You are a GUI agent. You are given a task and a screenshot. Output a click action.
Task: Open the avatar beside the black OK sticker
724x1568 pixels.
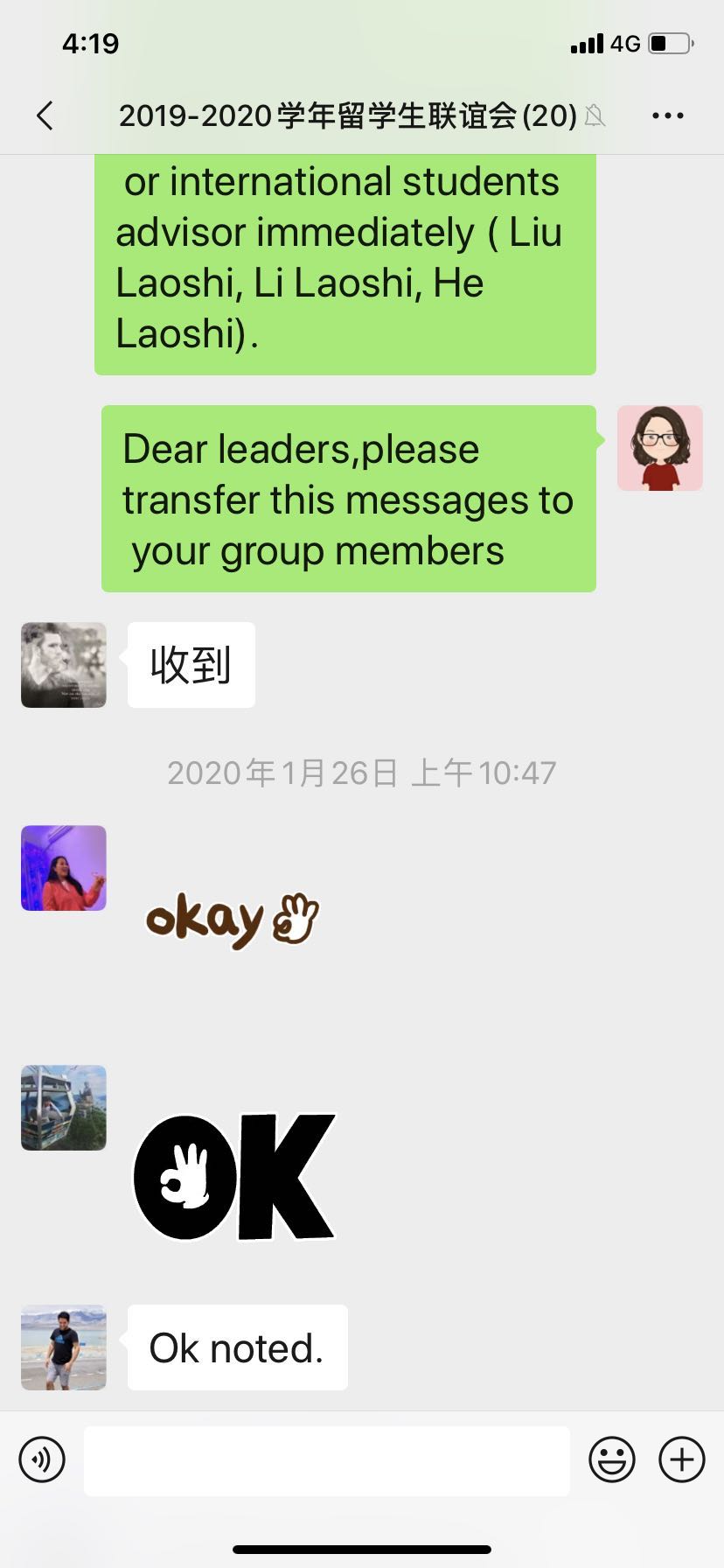[64, 1108]
